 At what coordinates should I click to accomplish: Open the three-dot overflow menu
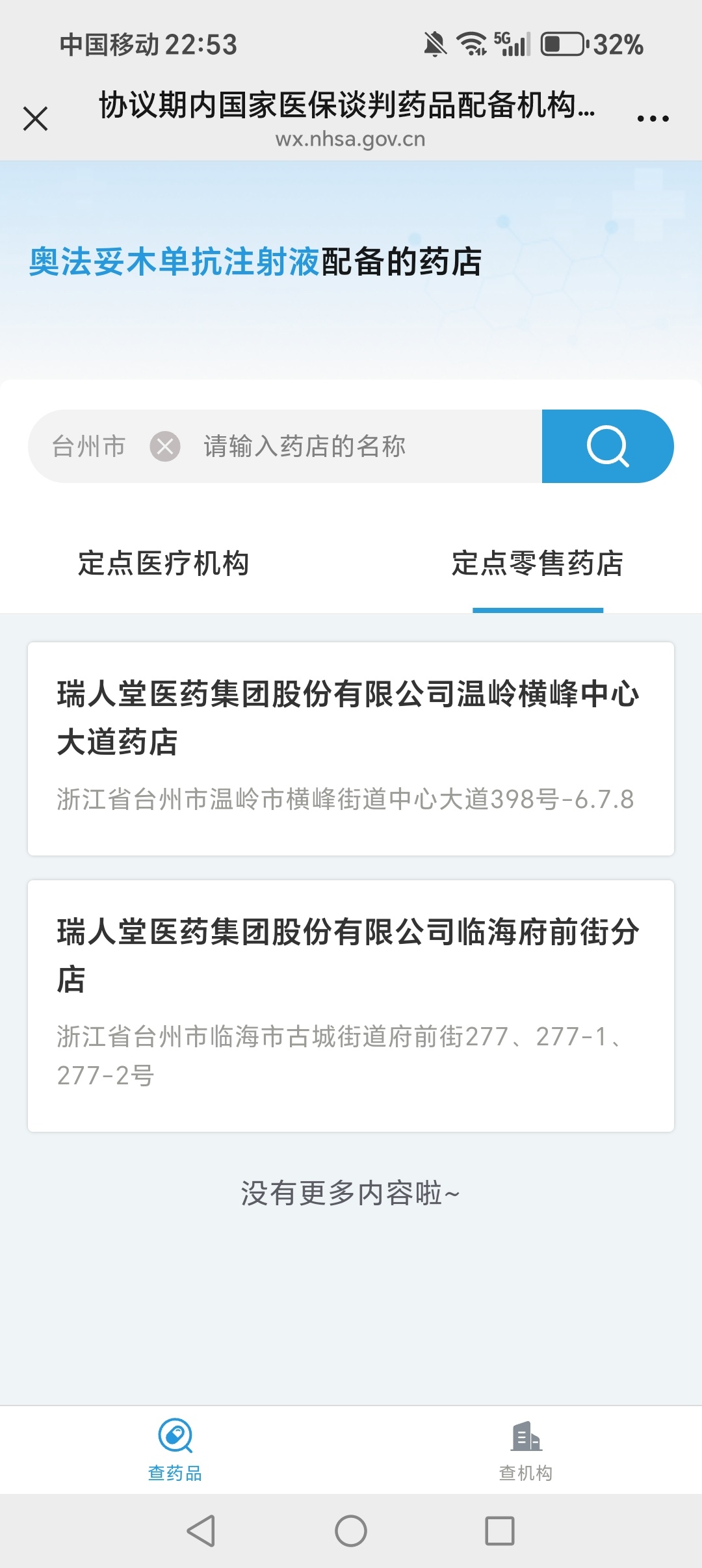(653, 118)
